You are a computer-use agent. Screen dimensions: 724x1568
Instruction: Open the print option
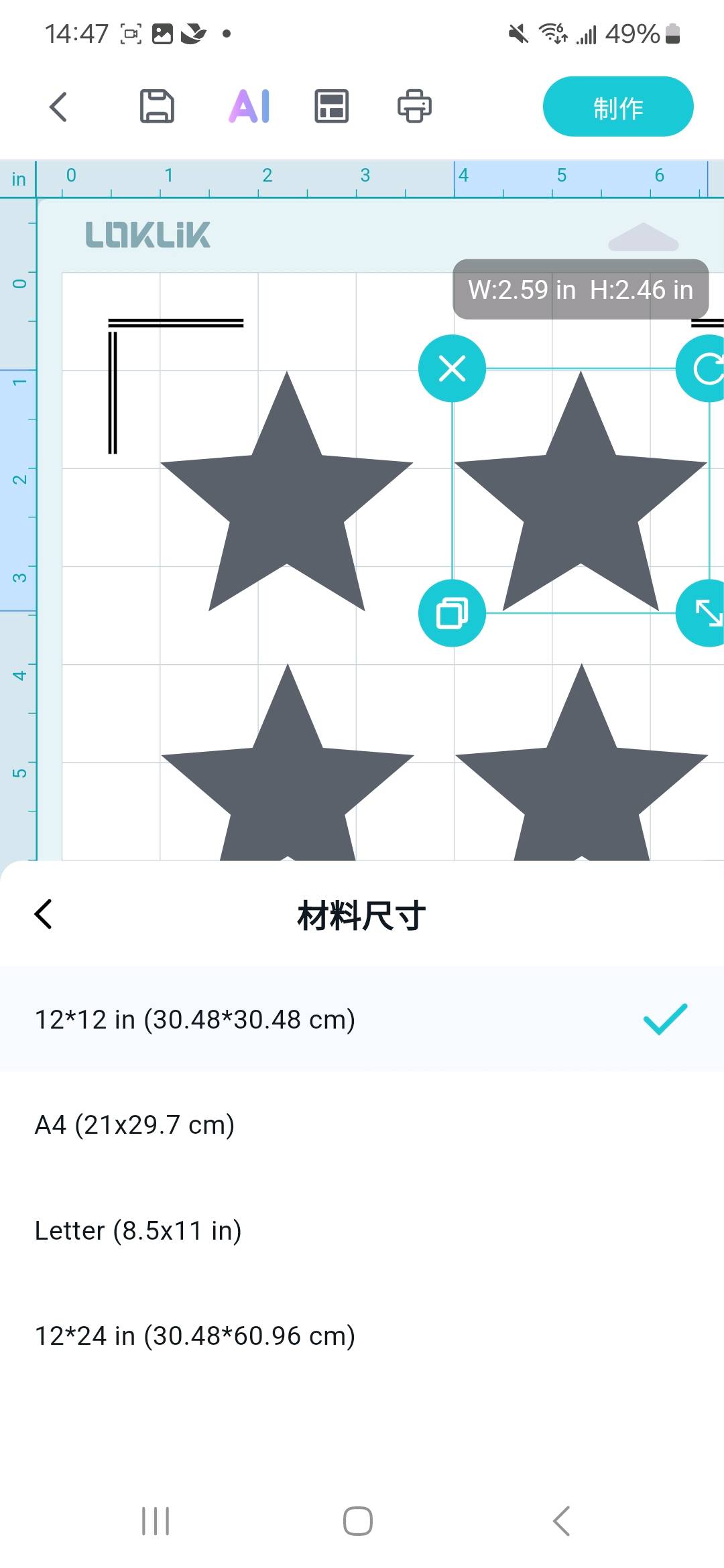point(414,107)
